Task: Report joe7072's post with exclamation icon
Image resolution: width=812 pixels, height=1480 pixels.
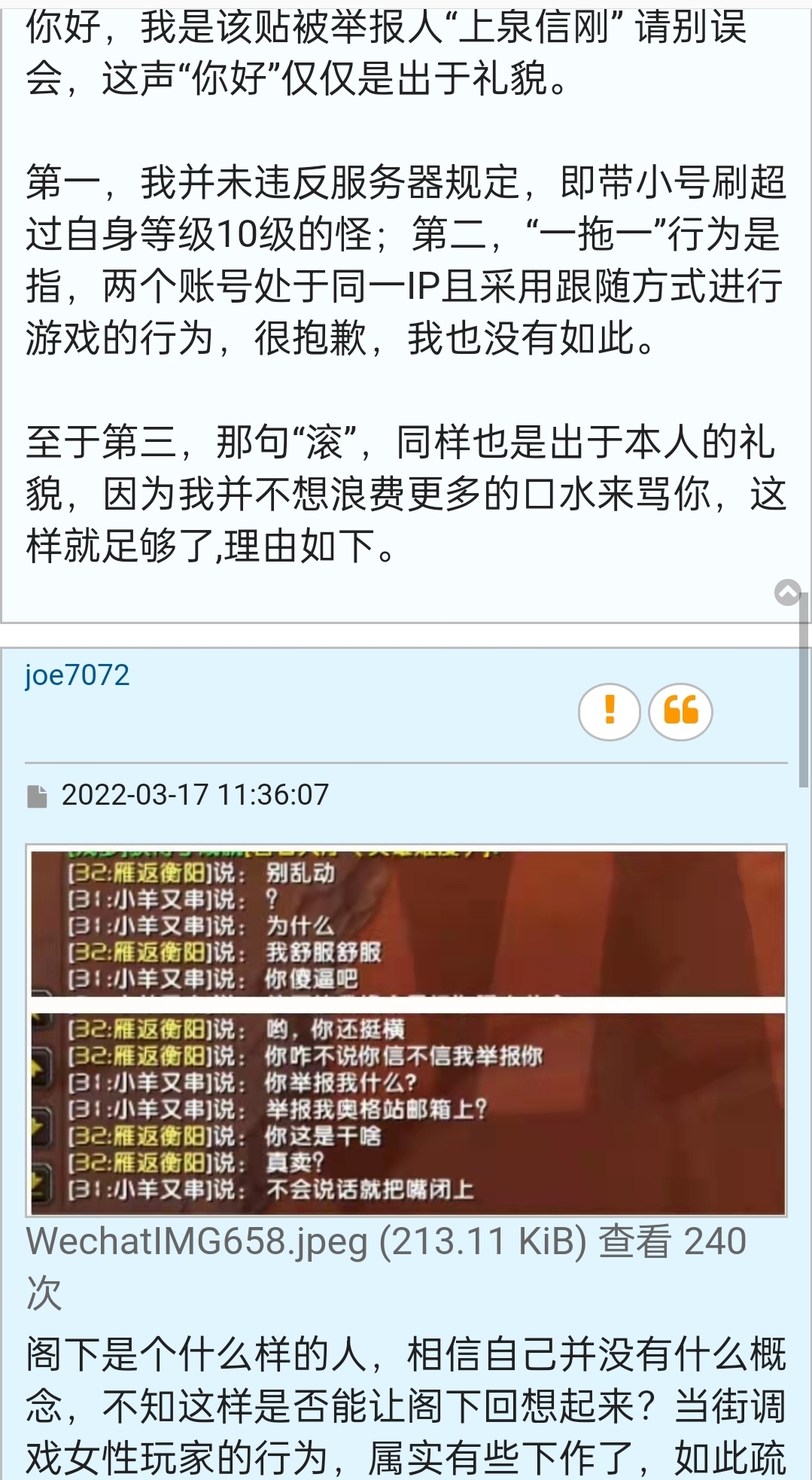Action: coord(609,711)
